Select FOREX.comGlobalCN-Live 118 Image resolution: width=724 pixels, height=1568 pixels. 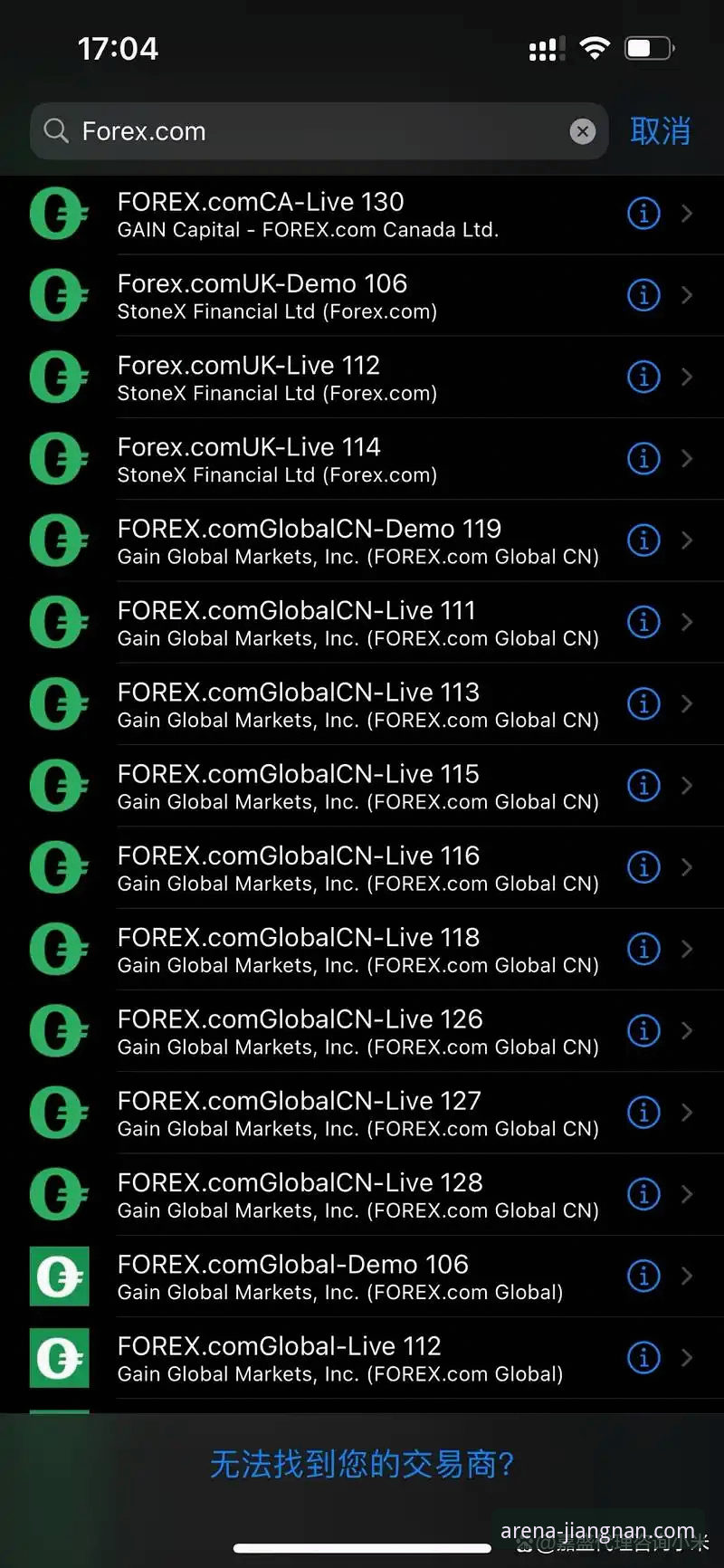(362, 950)
